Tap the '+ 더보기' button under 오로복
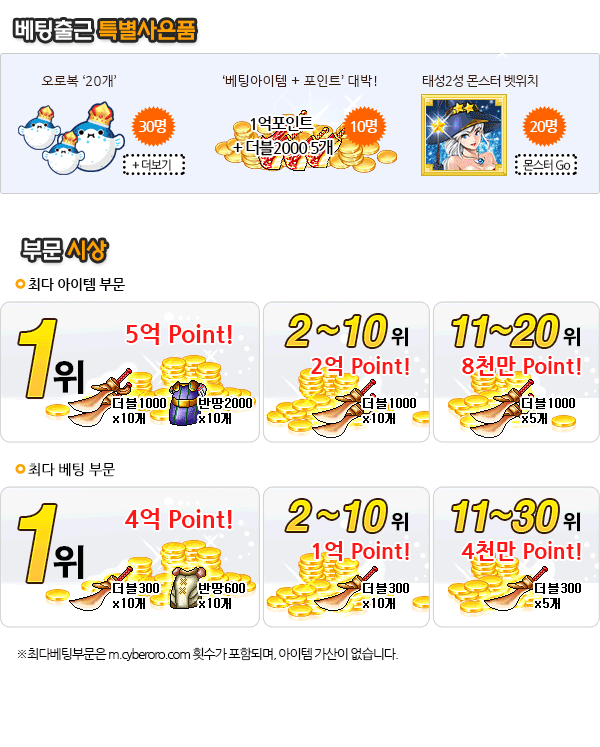 (x=153, y=165)
